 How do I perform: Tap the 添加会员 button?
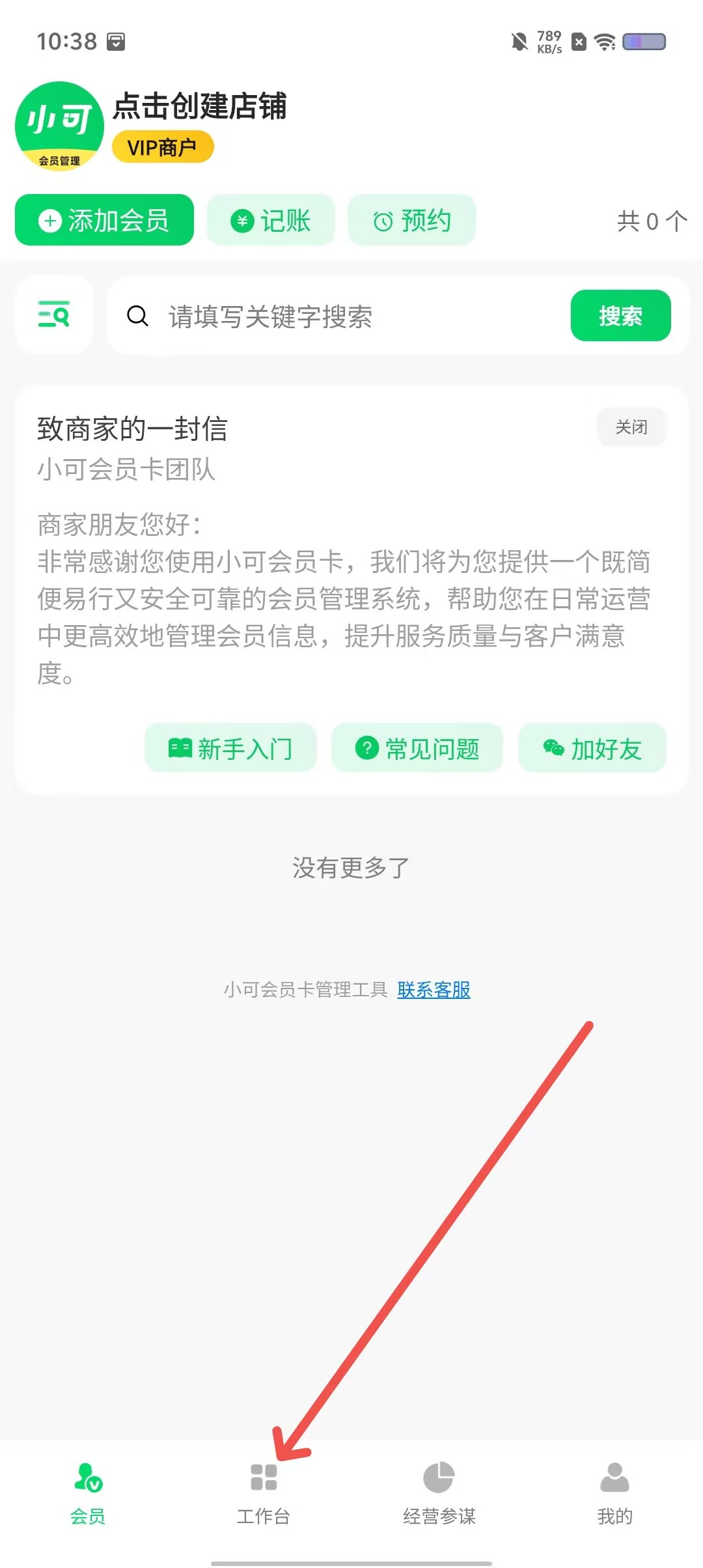(x=104, y=220)
